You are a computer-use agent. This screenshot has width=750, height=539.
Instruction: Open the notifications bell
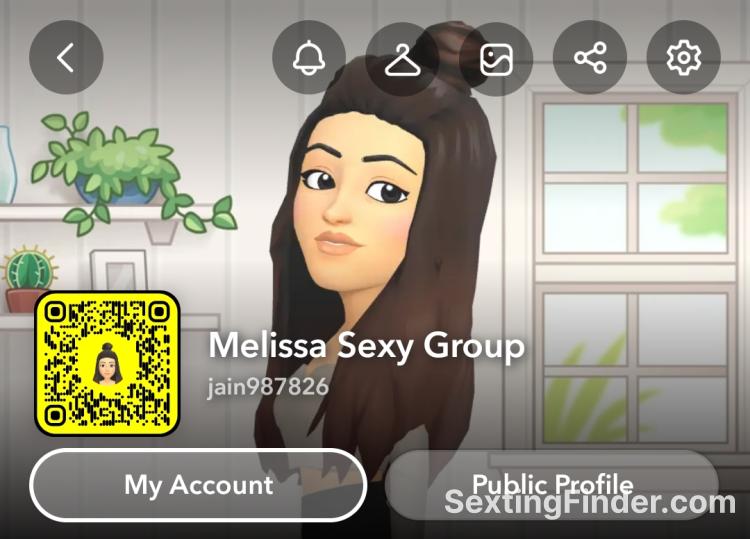coord(309,58)
